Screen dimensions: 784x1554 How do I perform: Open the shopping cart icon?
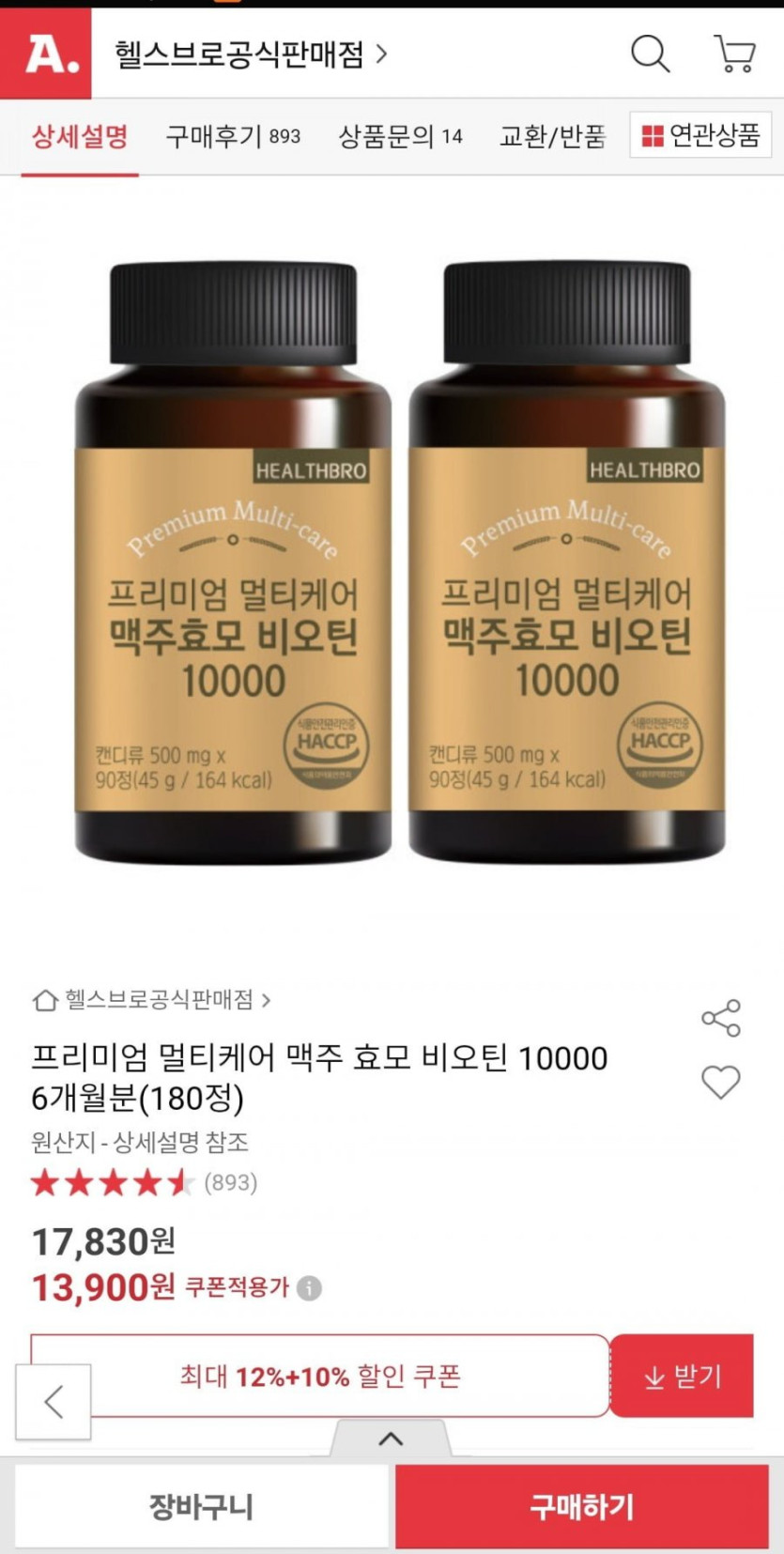(x=734, y=54)
